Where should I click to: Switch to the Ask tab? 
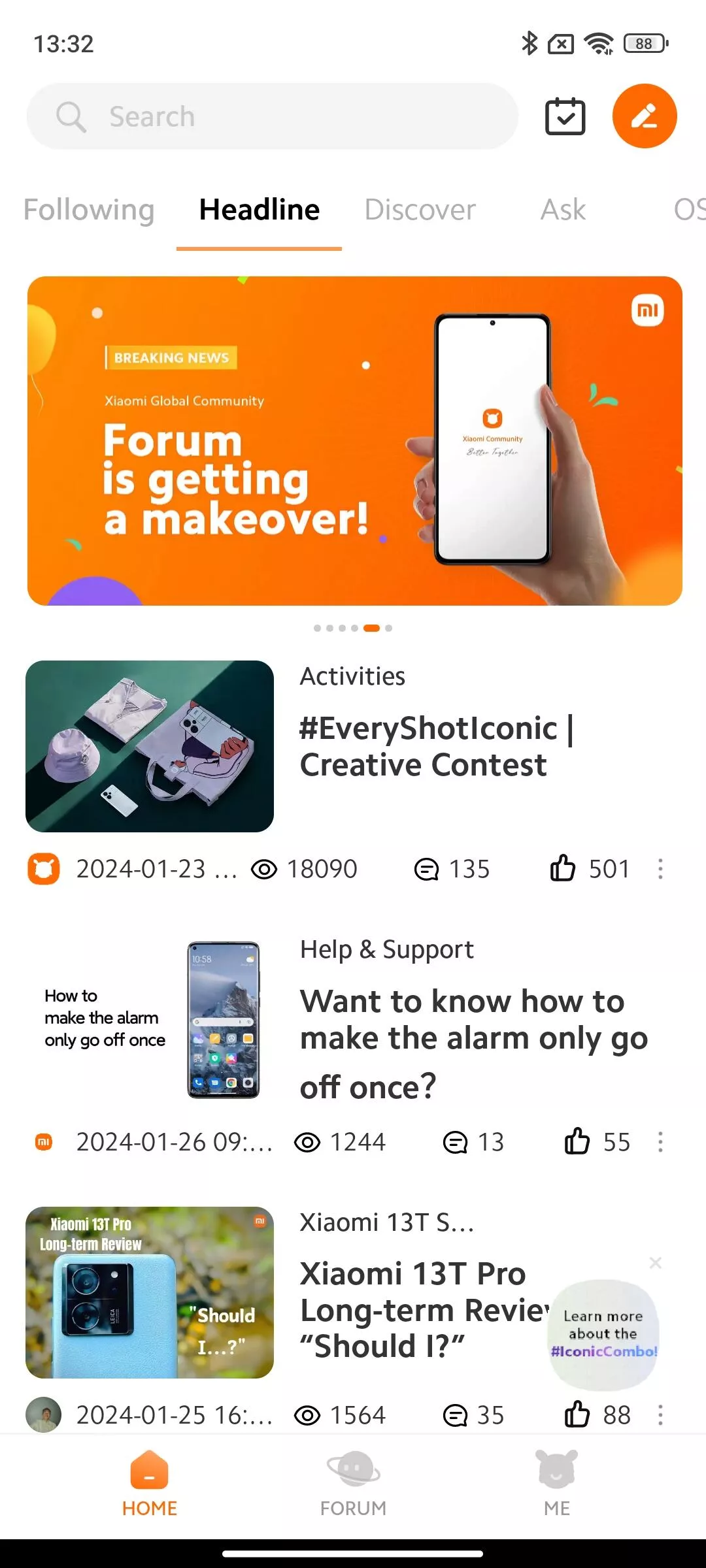tap(563, 210)
